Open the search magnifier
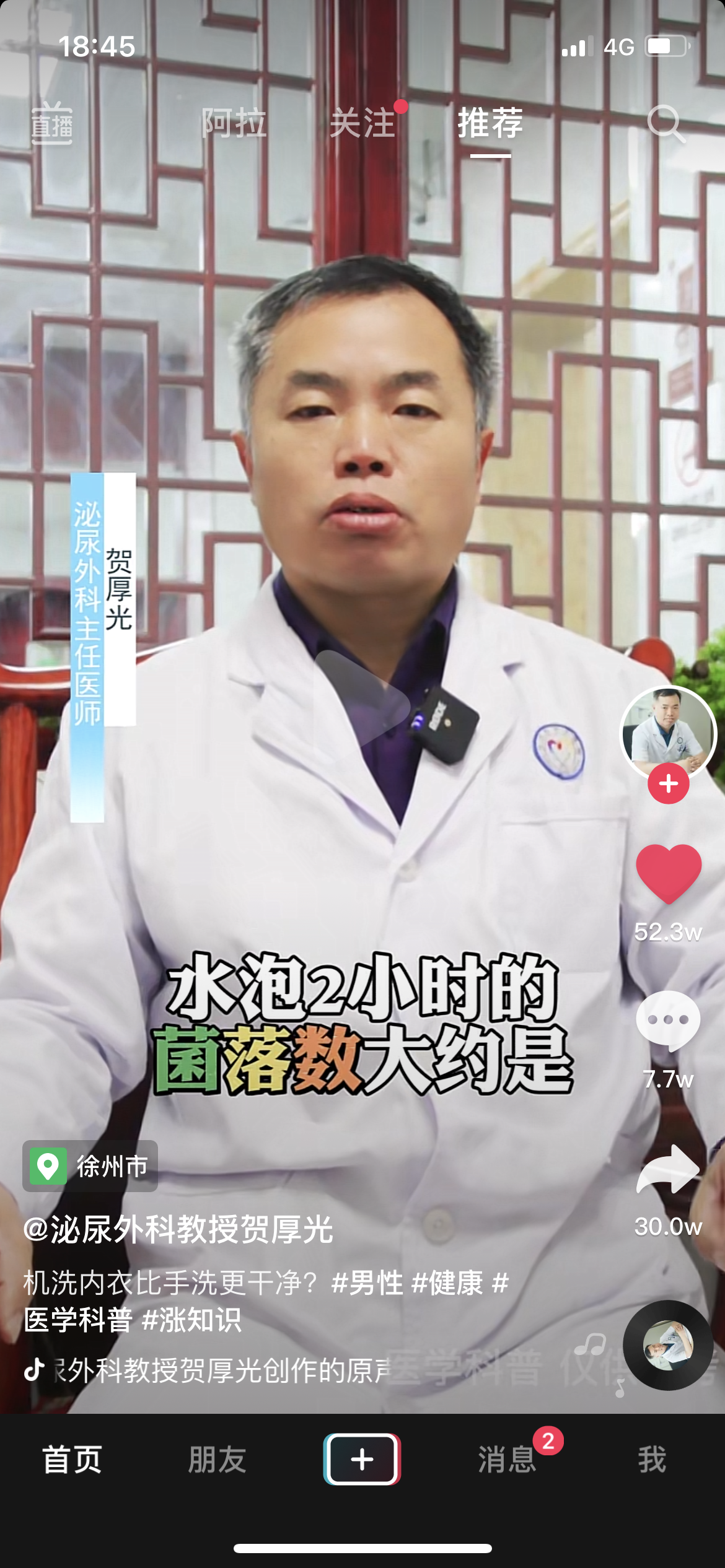The height and width of the screenshot is (1568, 725). pos(666,123)
